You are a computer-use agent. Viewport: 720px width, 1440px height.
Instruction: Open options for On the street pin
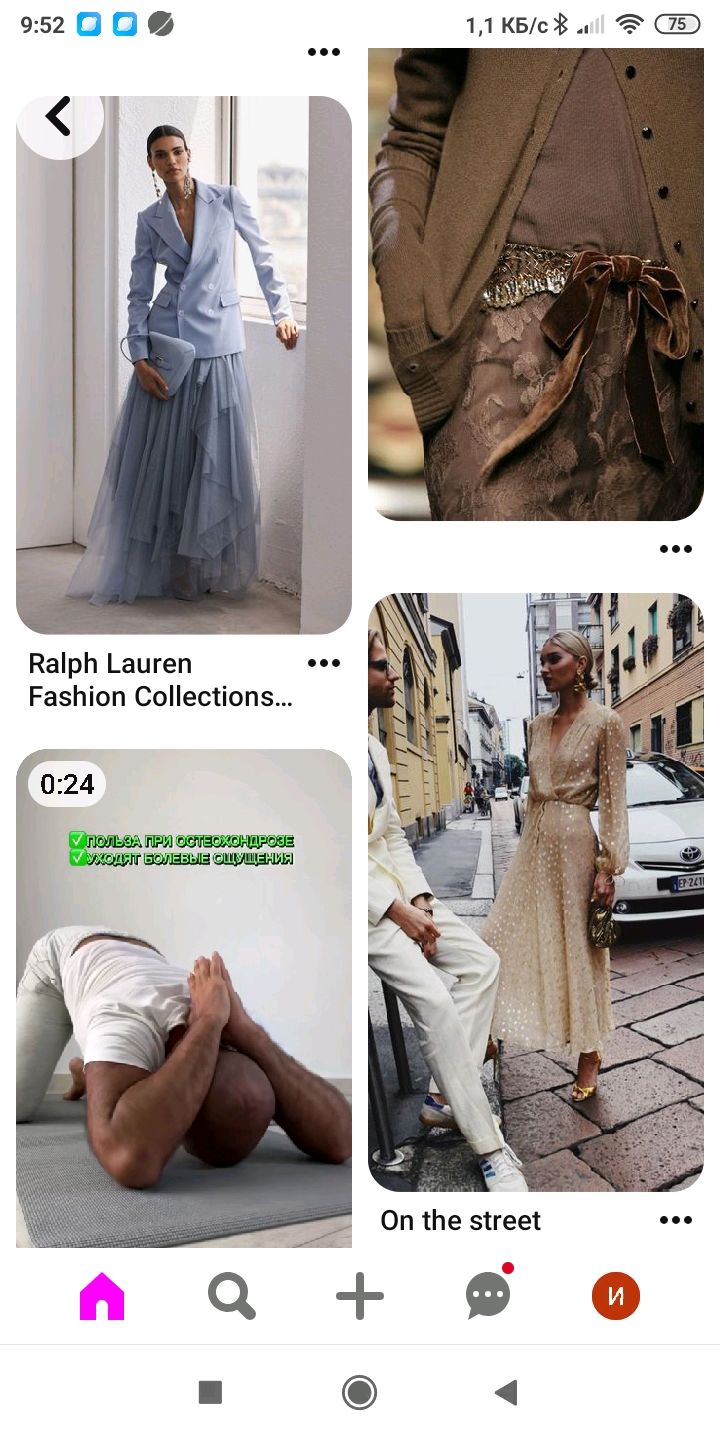click(676, 1219)
